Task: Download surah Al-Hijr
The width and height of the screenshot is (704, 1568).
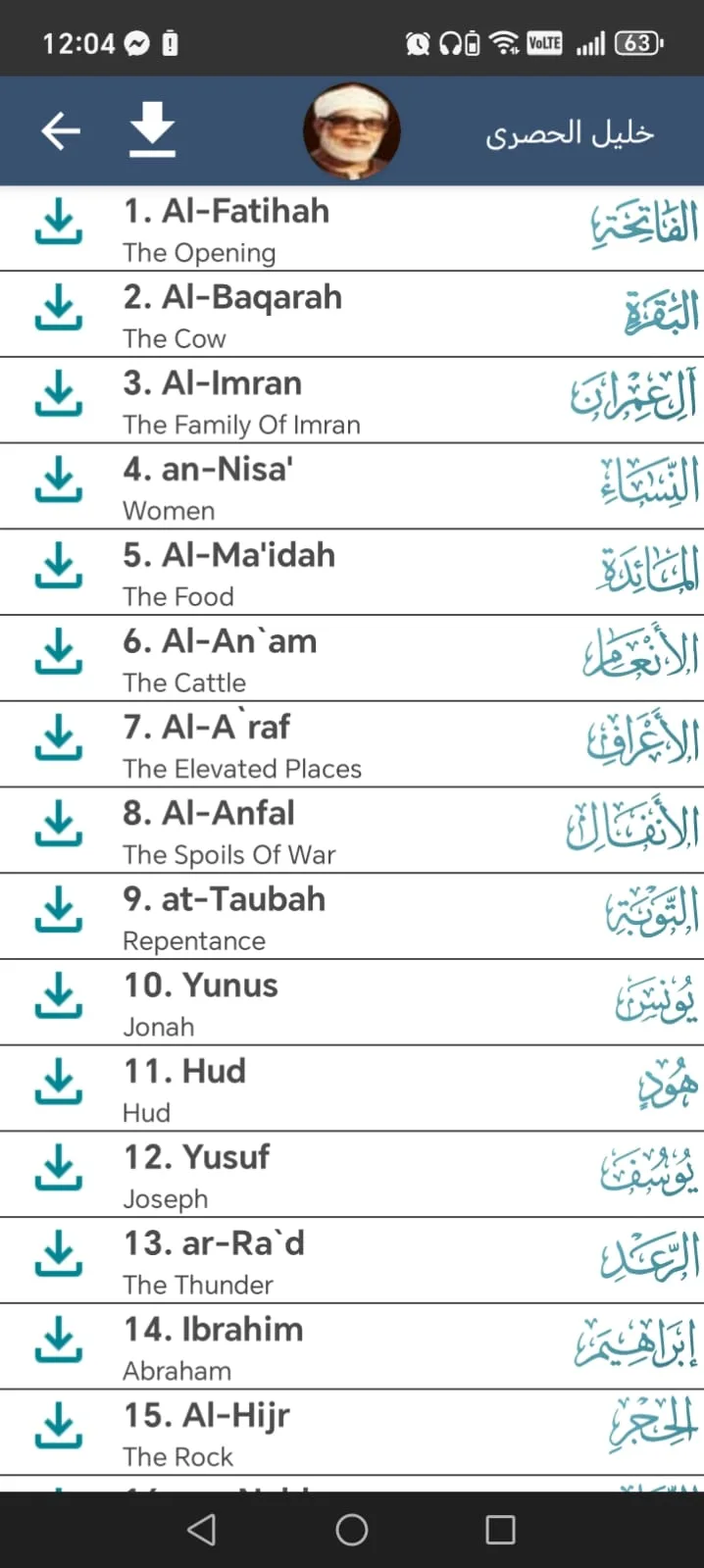Action: tap(59, 1427)
